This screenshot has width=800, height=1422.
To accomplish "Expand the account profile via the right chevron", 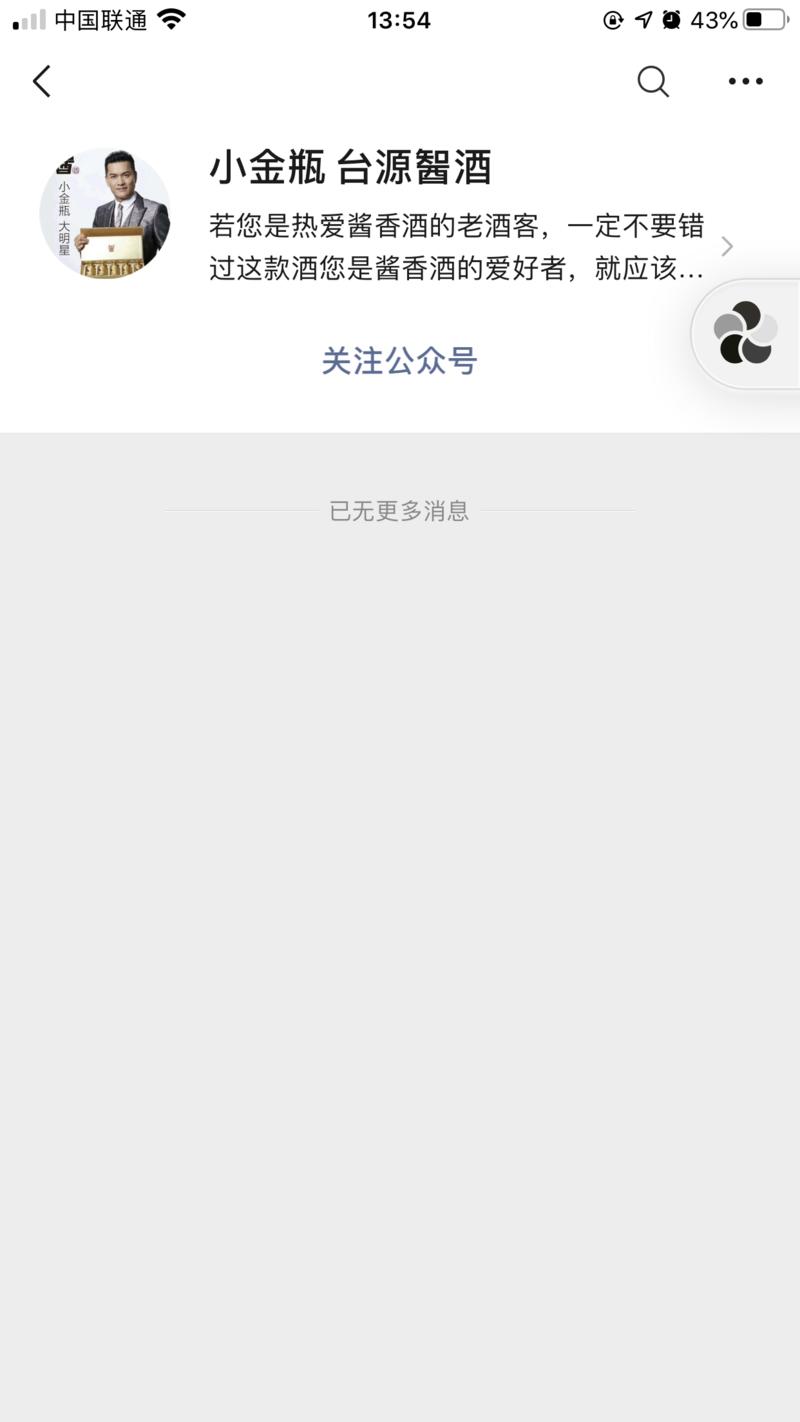I will pos(728,246).
